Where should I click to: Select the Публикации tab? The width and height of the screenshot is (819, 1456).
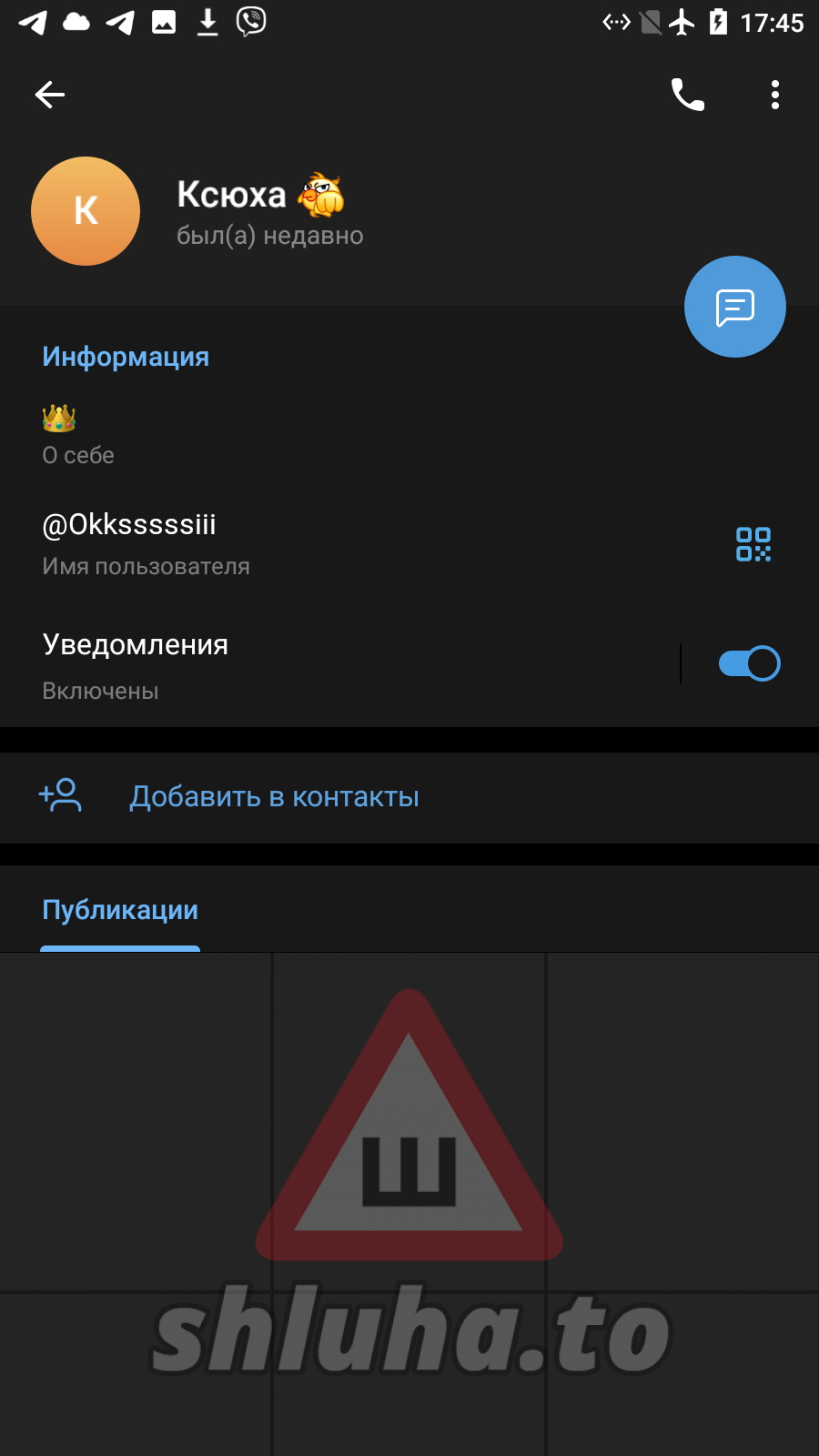[120, 910]
